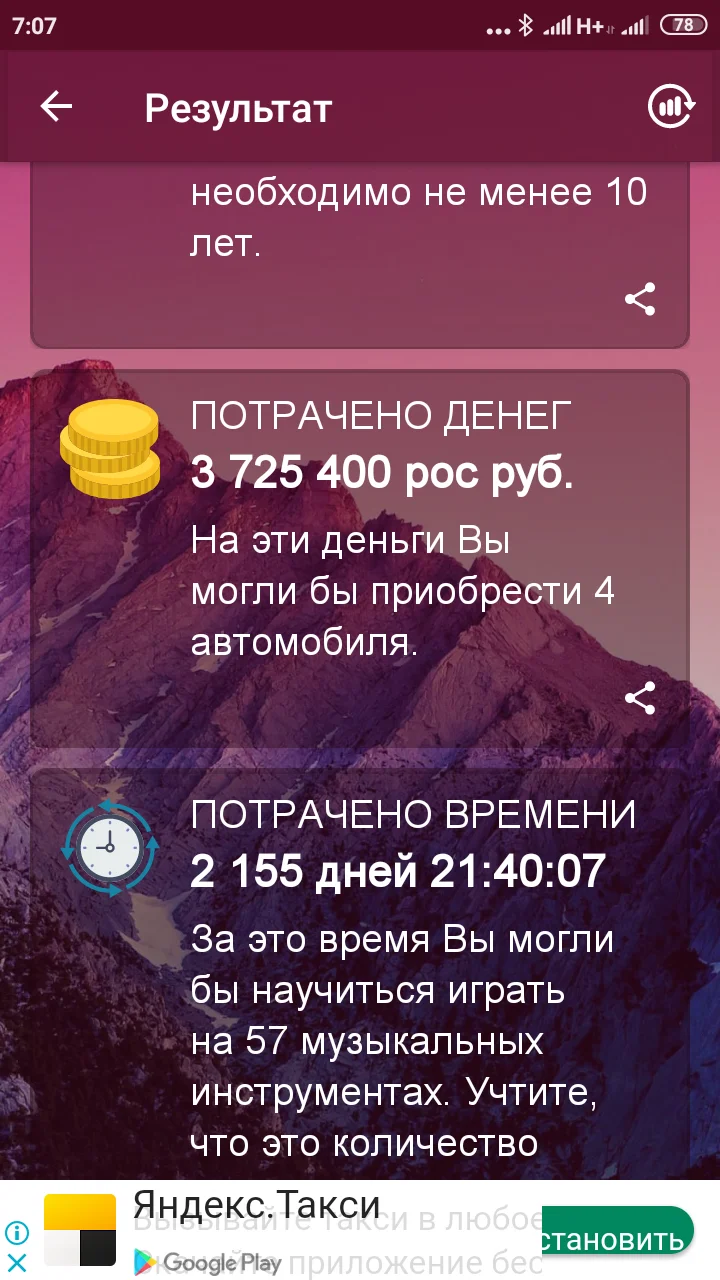This screenshot has height=1280, width=720.
Task: Tap the clock icon on time spent card
Action: (111, 848)
